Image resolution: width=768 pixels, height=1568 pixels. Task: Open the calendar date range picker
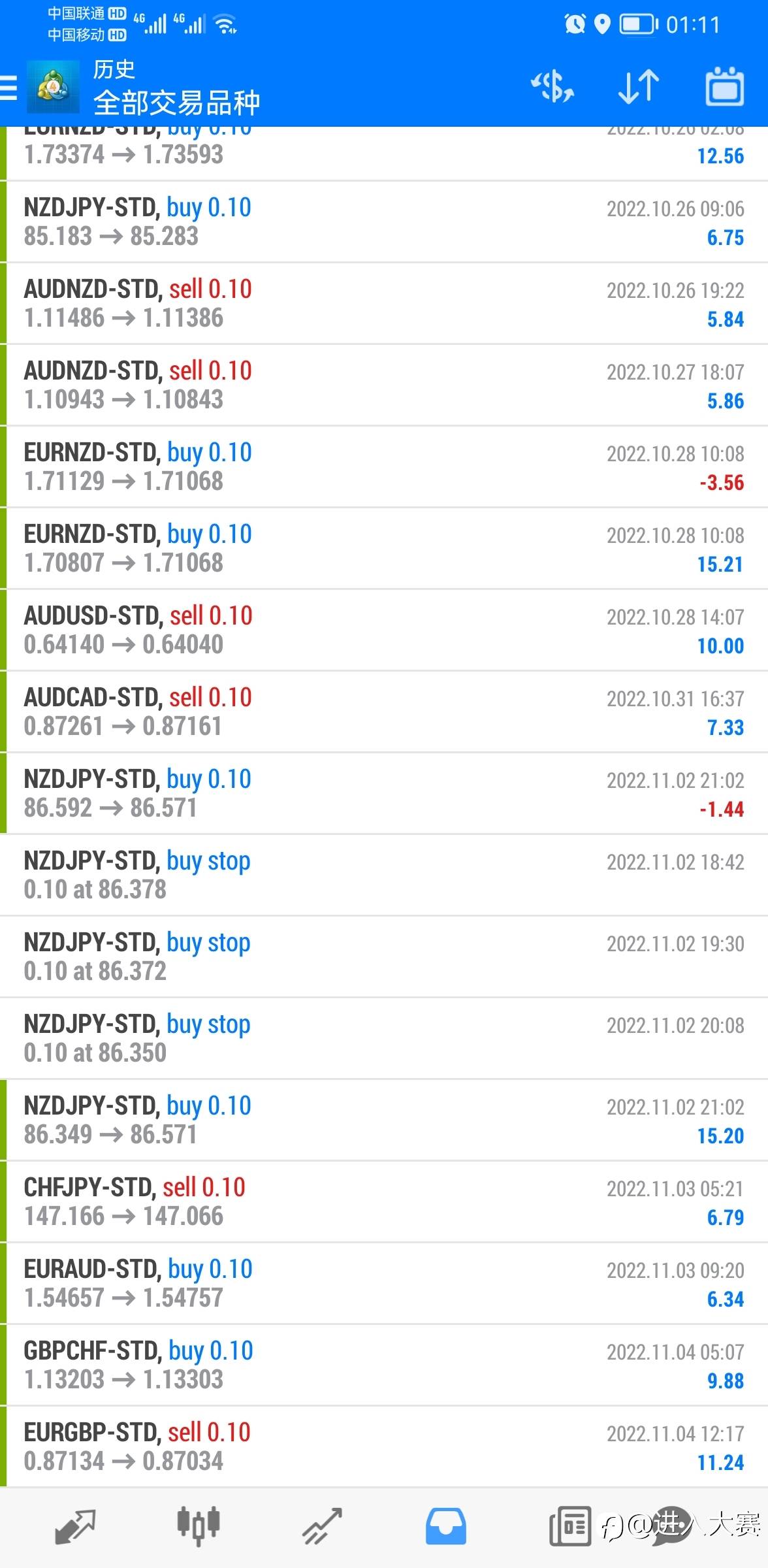pos(724,86)
